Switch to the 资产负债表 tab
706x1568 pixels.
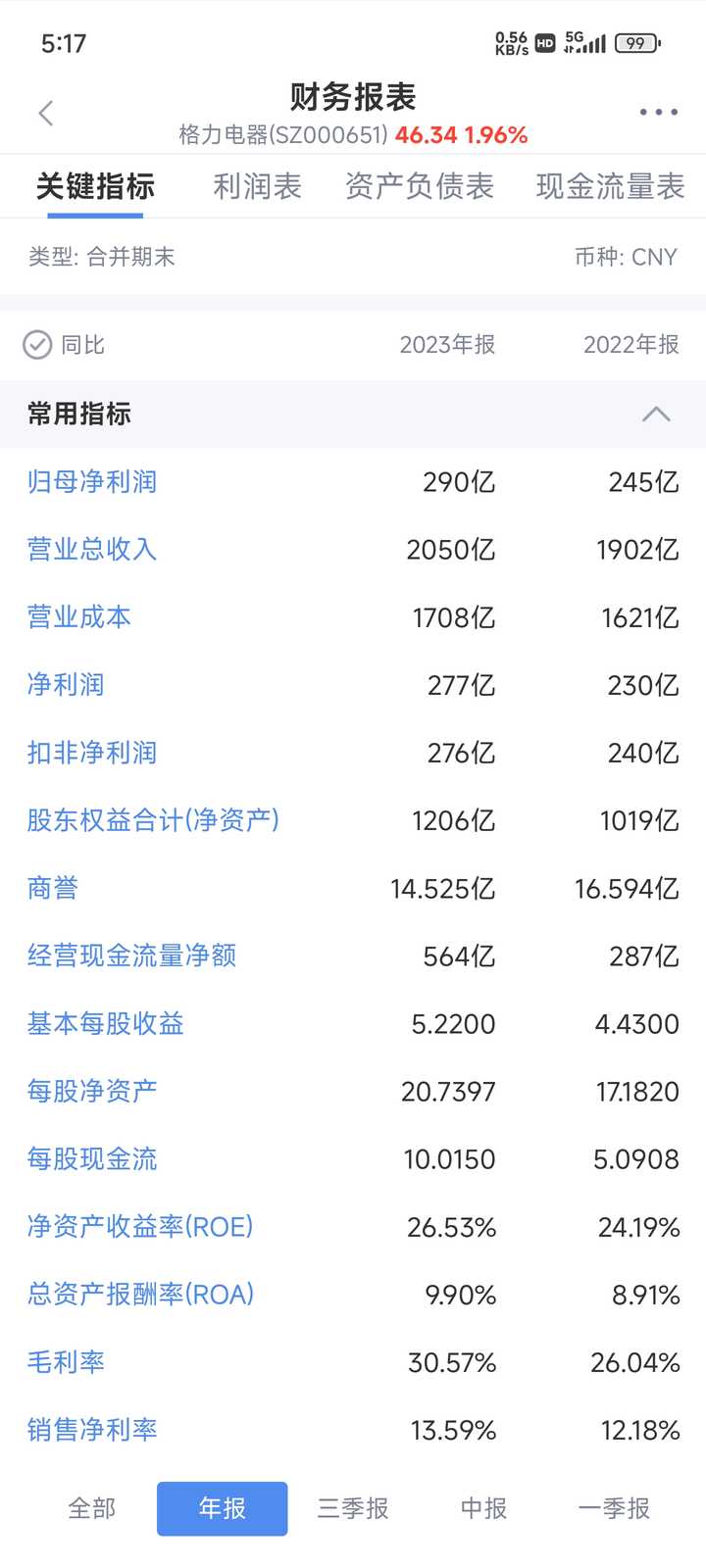(419, 186)
